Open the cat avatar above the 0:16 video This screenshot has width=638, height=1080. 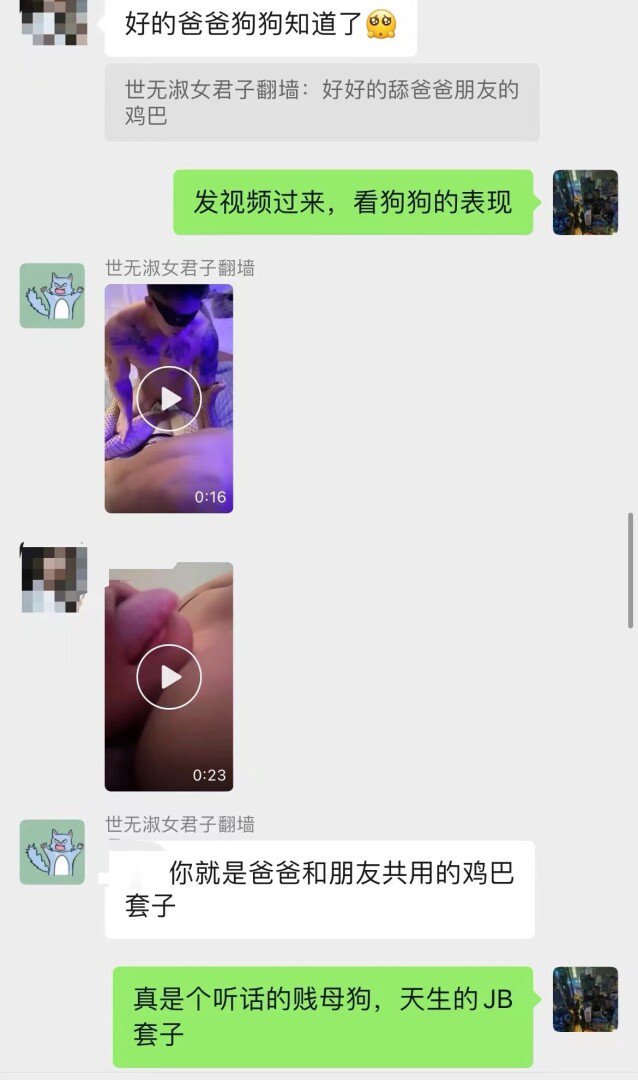(x=52, y=296)
